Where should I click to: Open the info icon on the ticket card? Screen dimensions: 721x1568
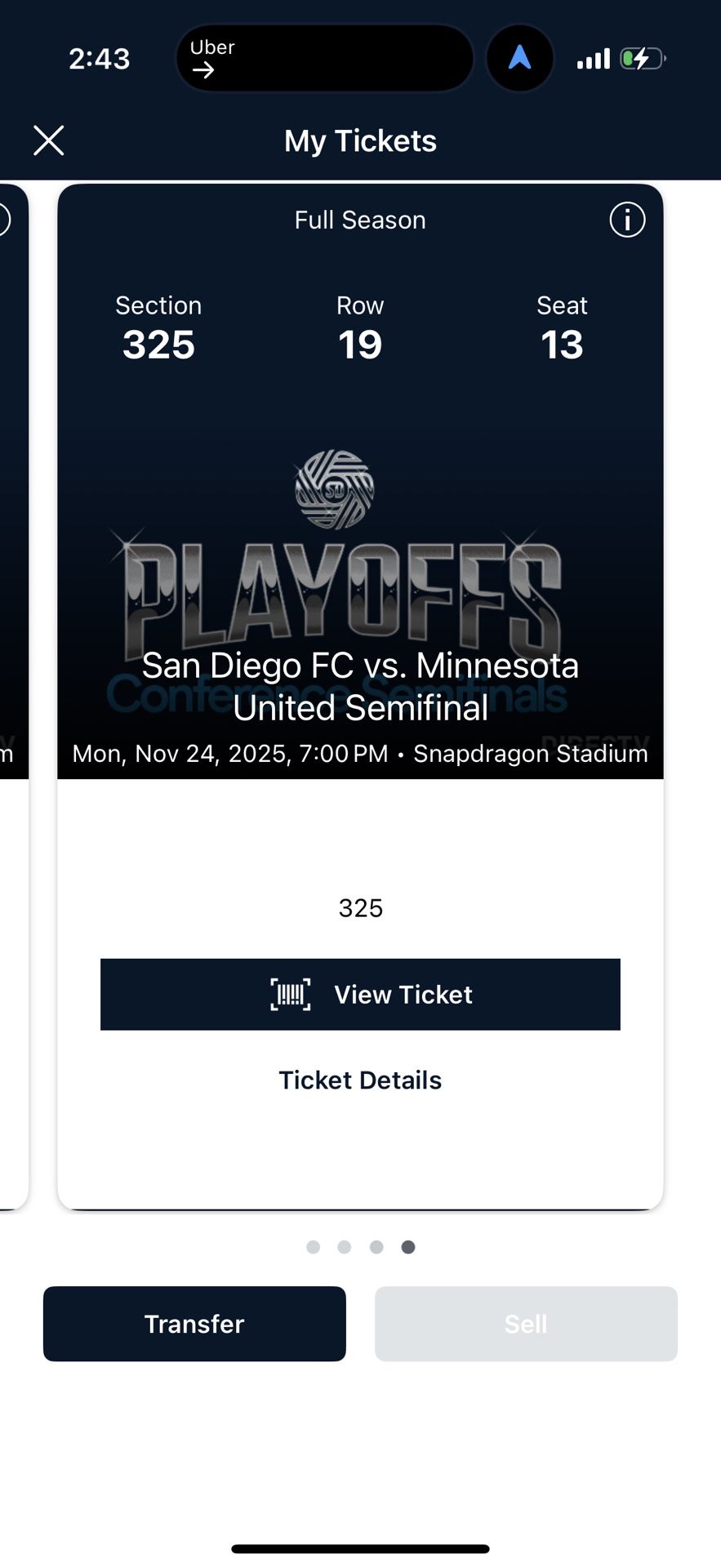pos(626,220)
